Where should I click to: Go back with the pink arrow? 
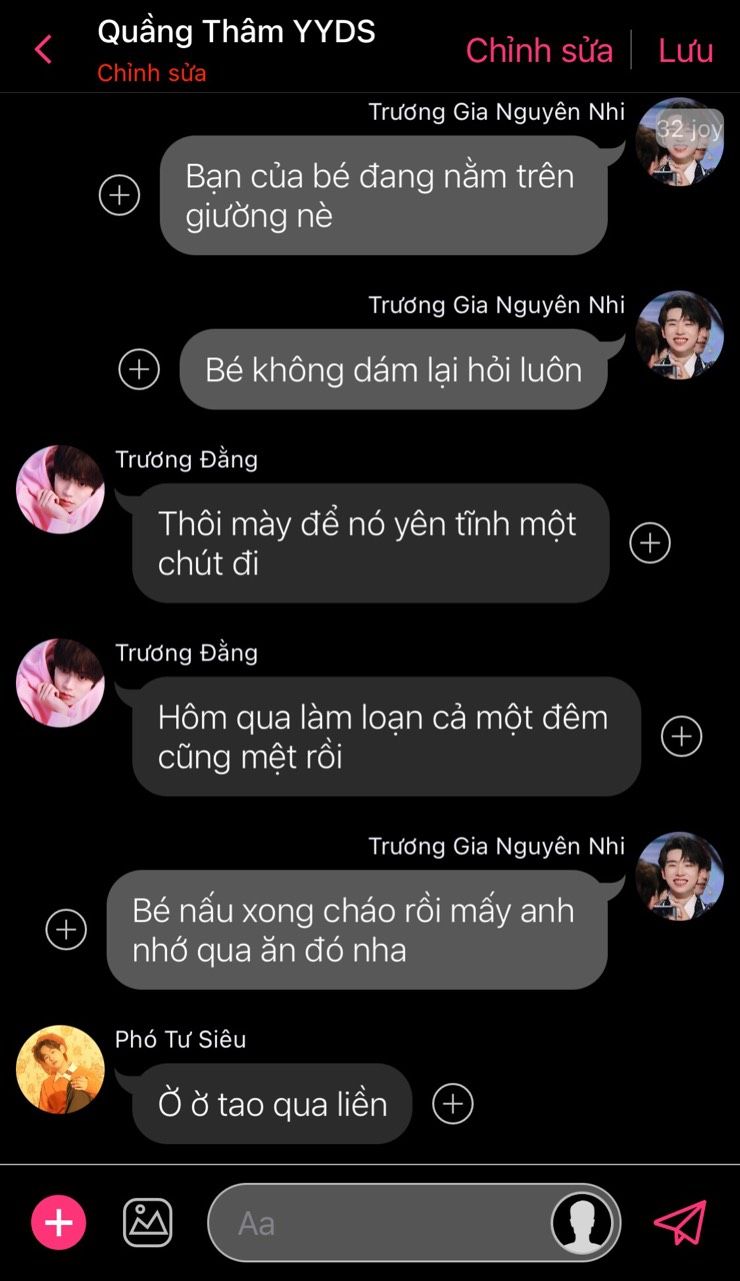point(43,49)
